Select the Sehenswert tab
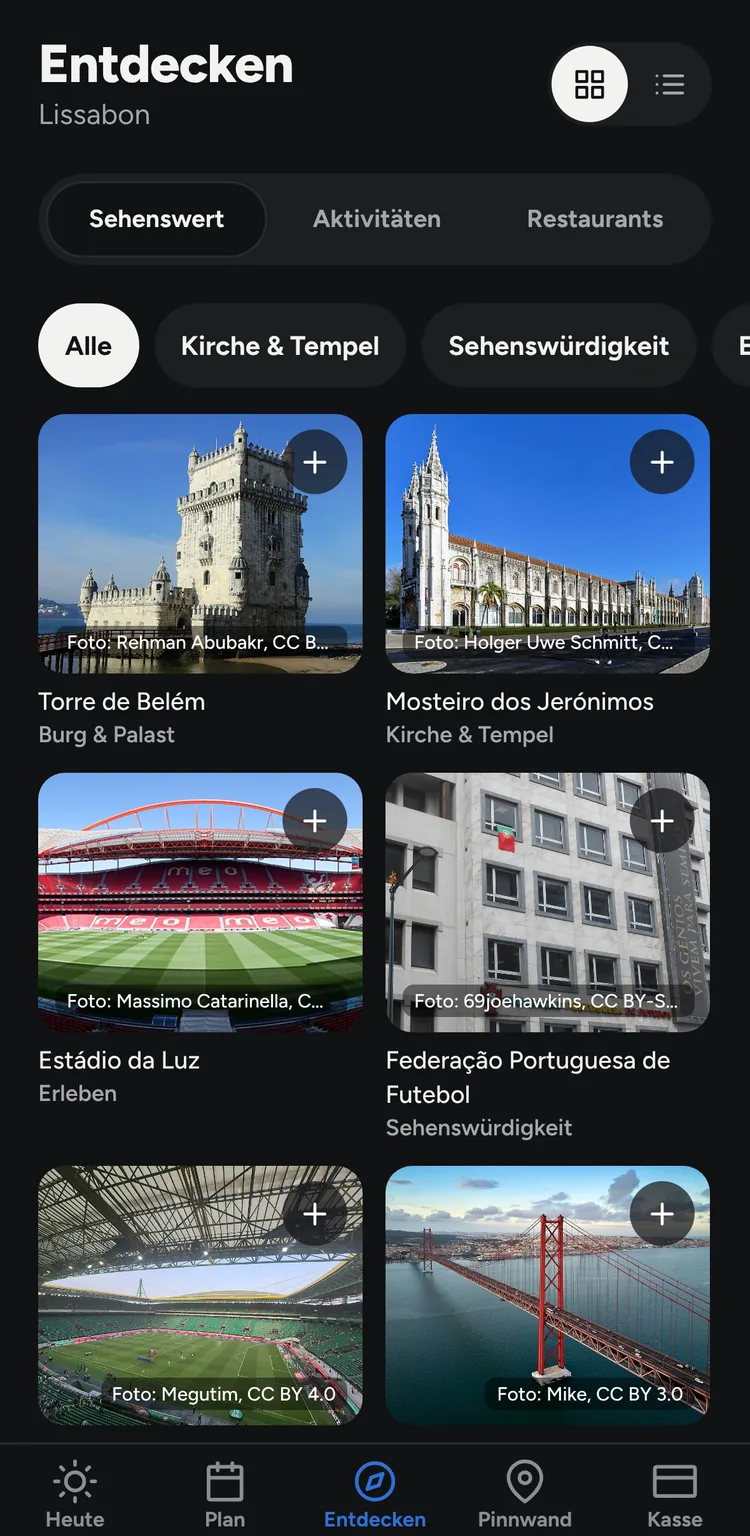Screen dimensions: 750x1536 [156, 219]
